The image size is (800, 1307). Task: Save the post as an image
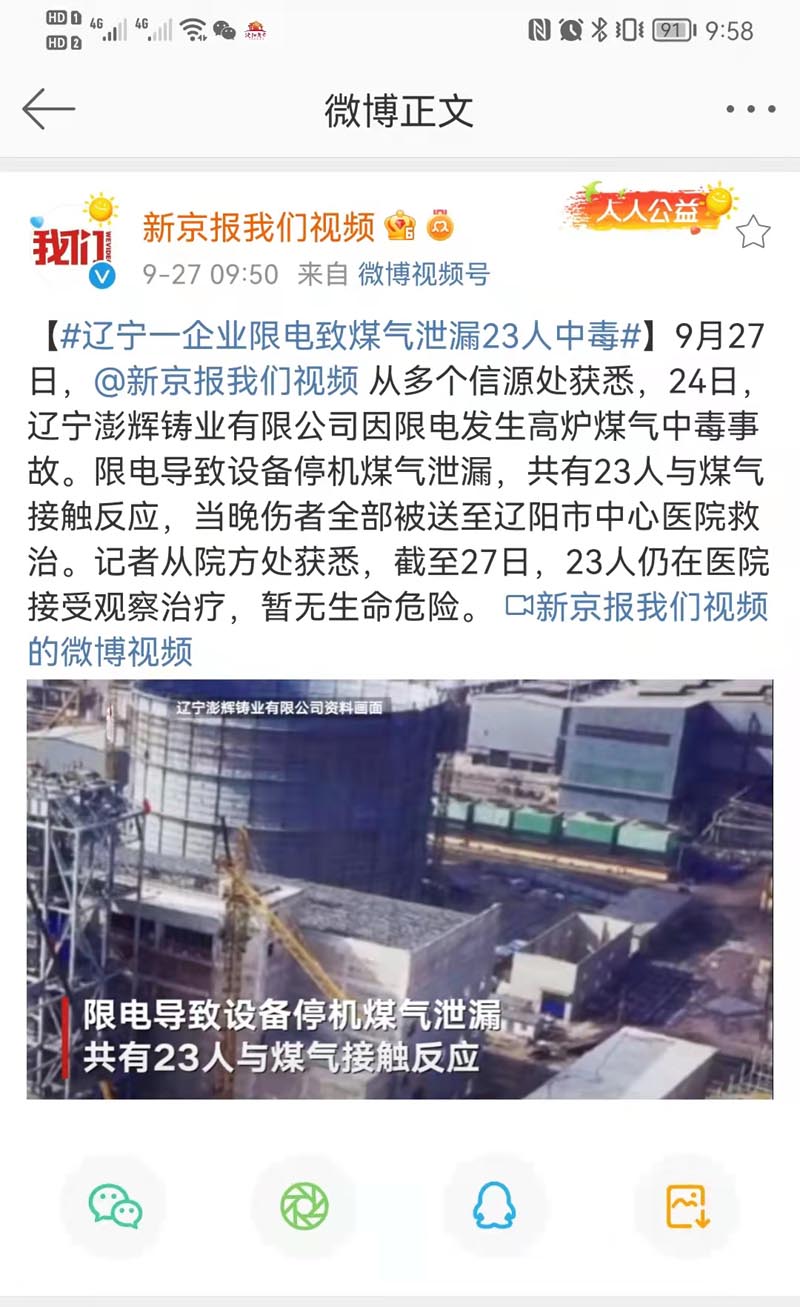tap(686, 1206)
